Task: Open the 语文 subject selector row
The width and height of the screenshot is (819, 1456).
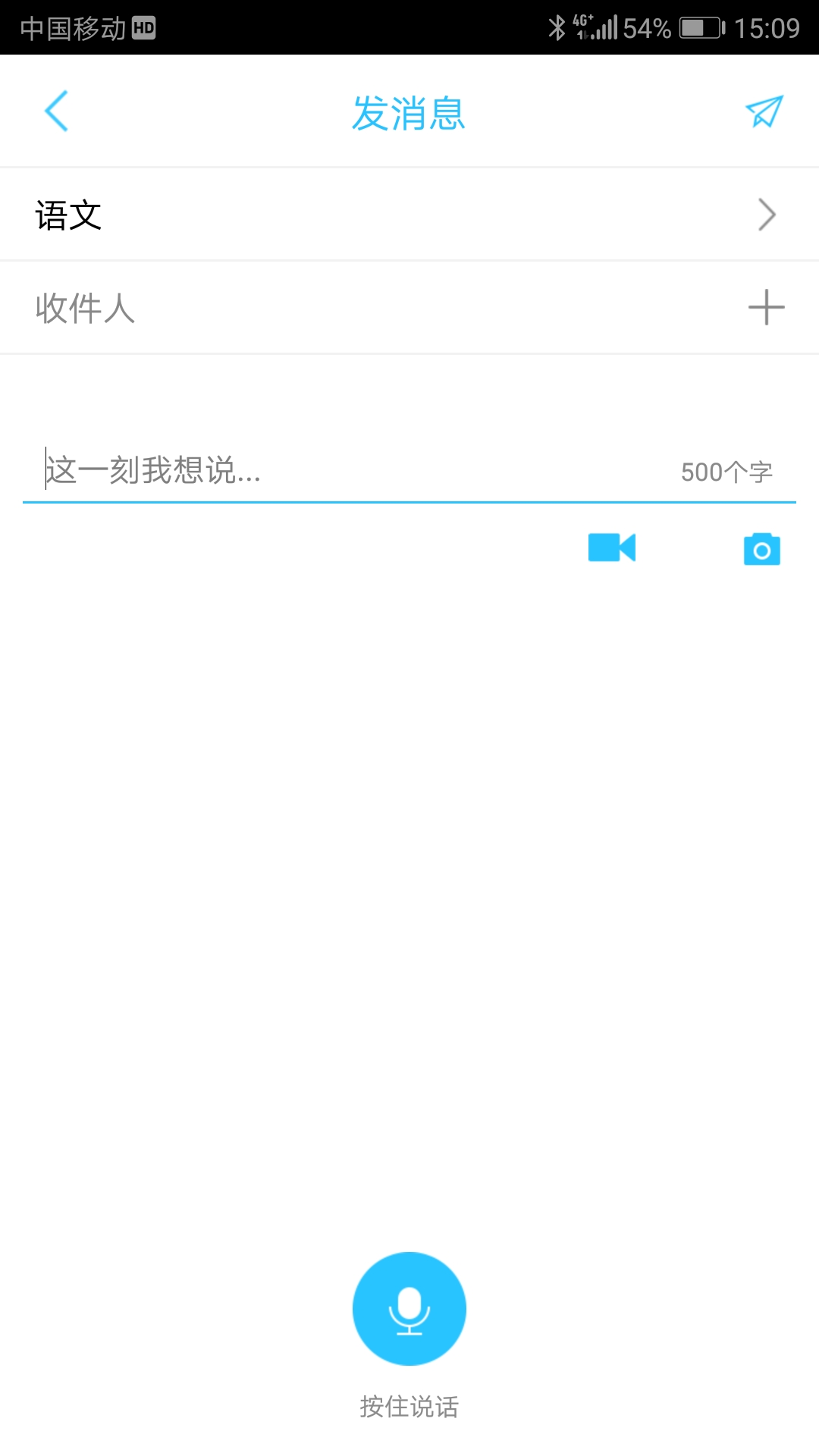Action: tap(409, 215)
